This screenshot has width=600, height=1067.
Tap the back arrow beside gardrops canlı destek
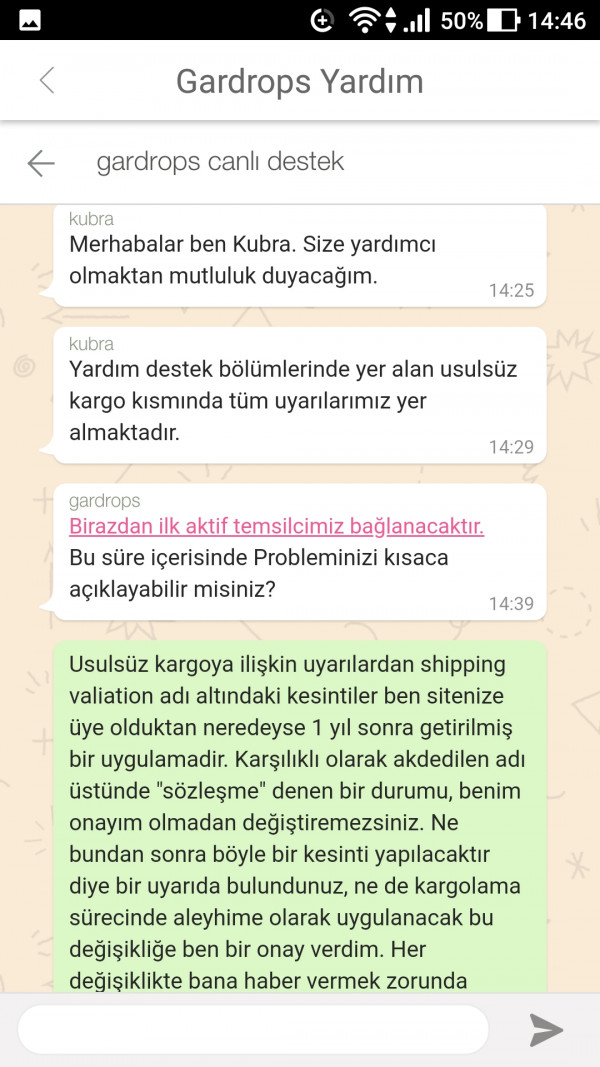(41, 163)
